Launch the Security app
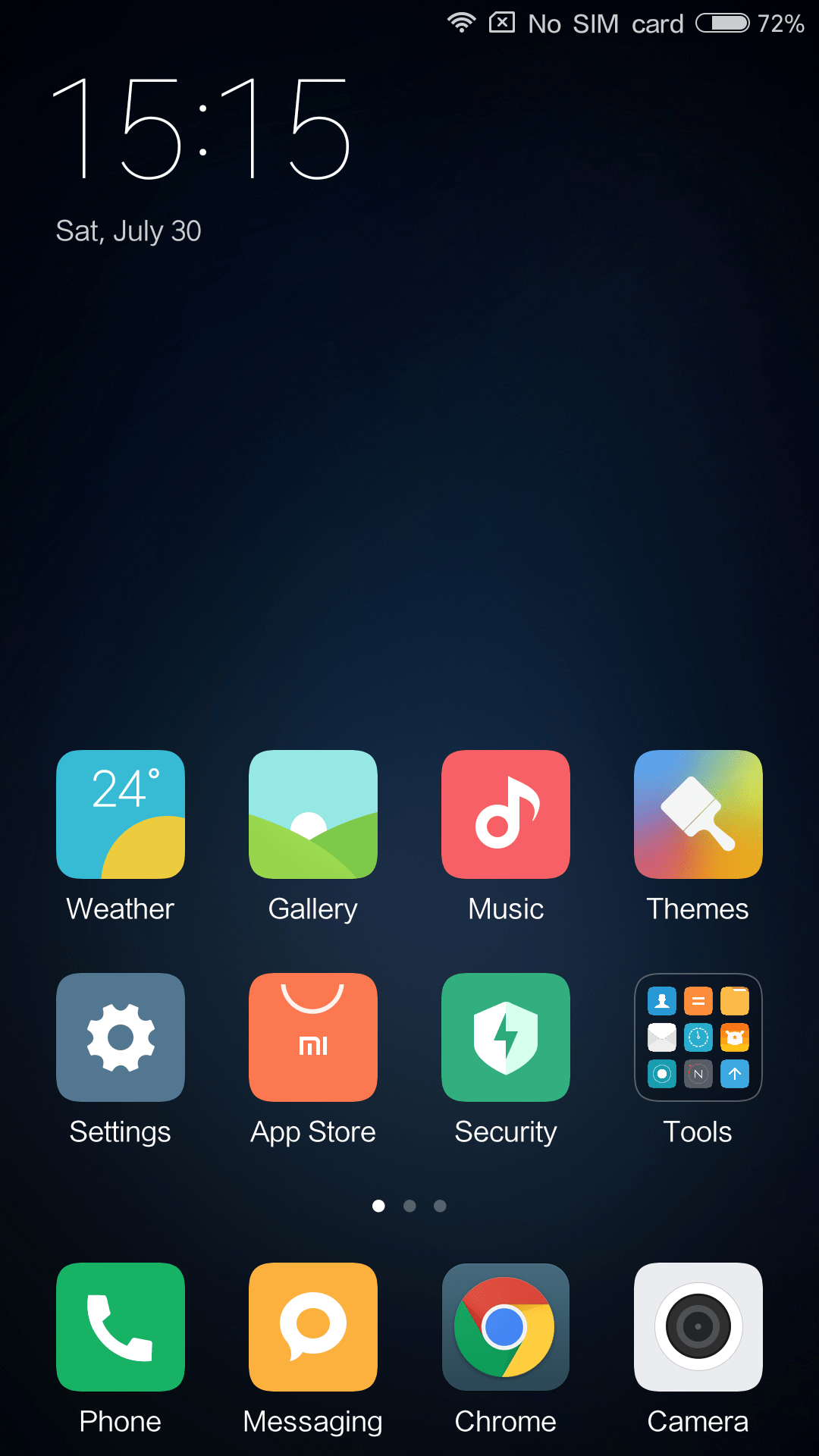Viewport: 819px width, 1456px height. 506,1037
